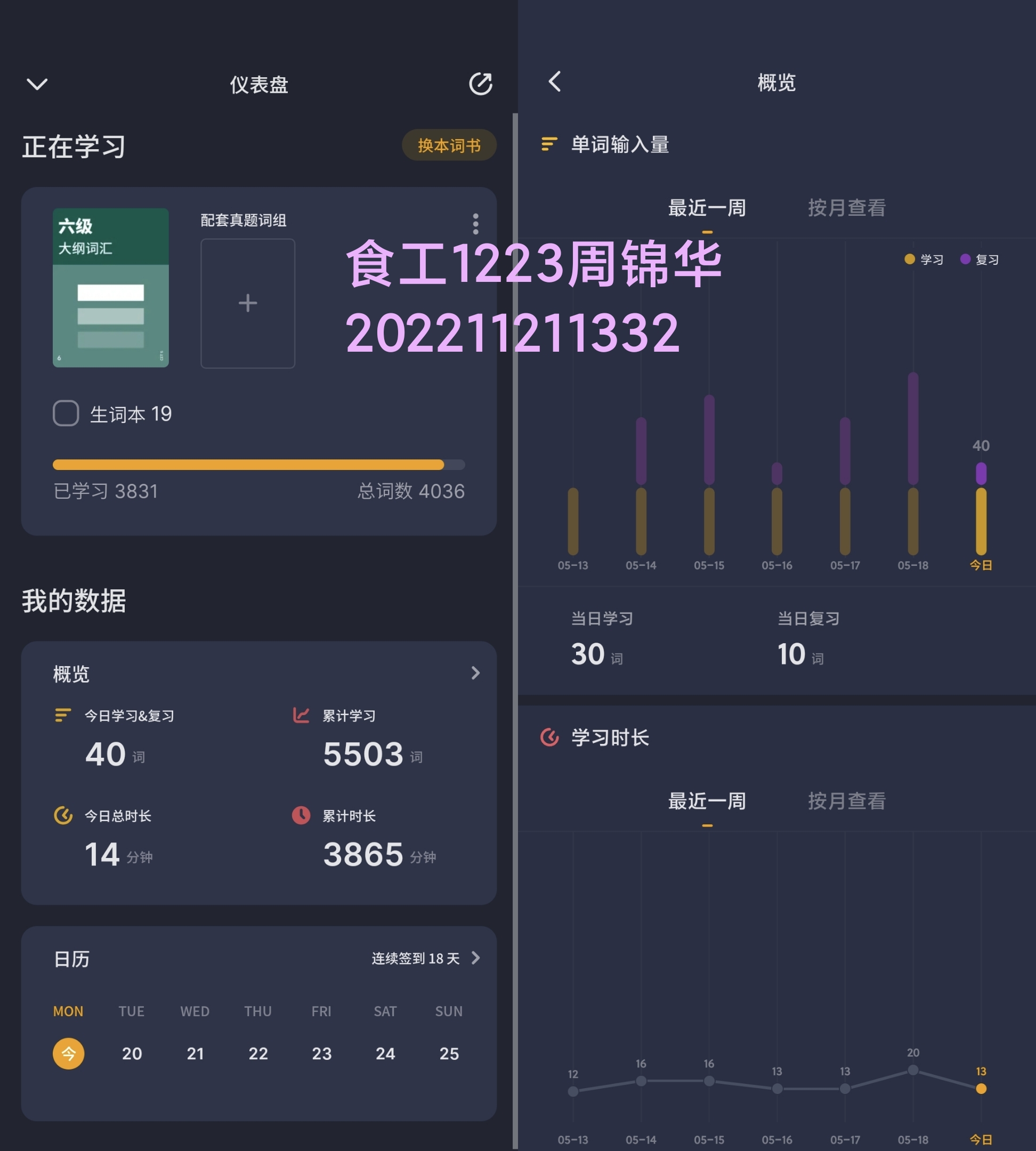1036x1151 pixels.
Task: Go back from the 概览 page
Action: [555, 82]
